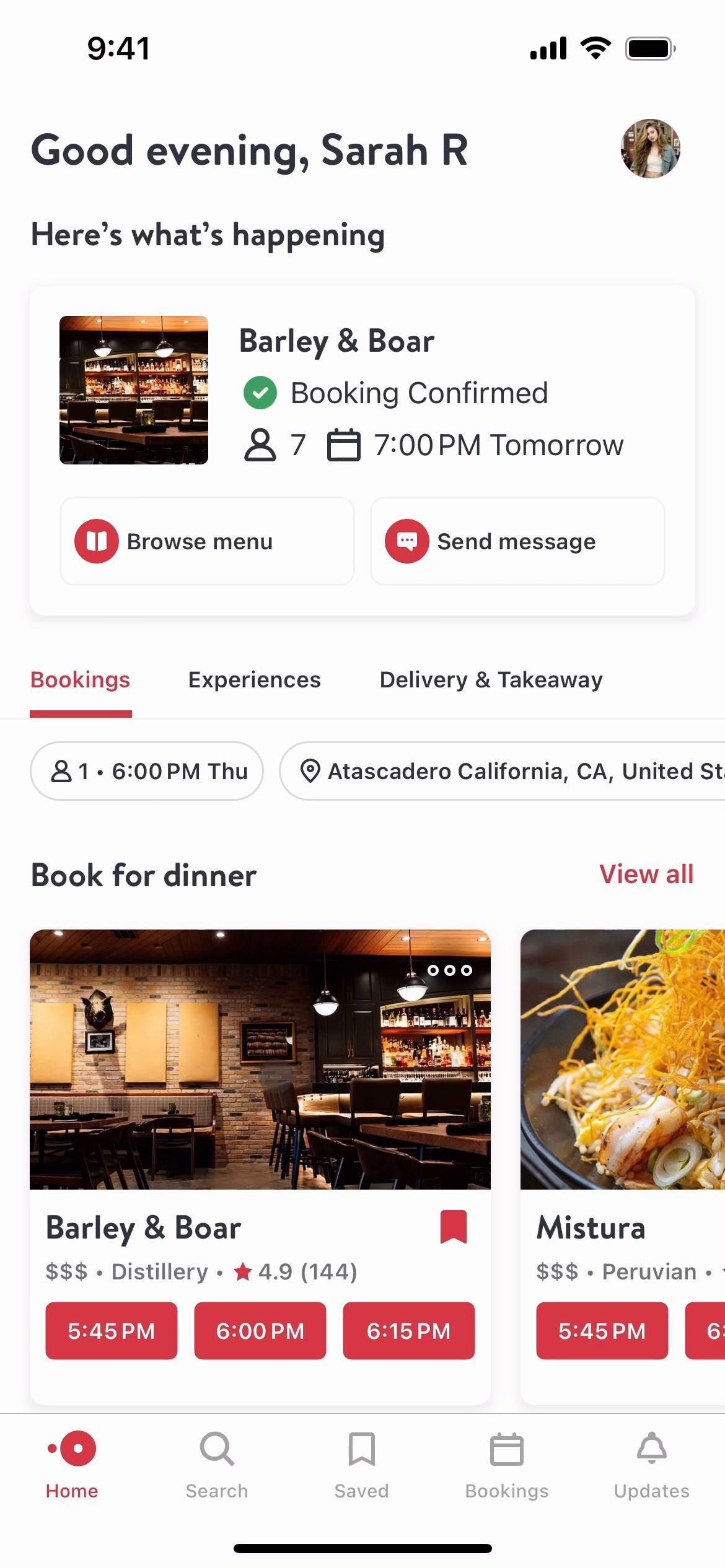This screenshot has width=725, height=1568.
Task: Remove Barley & Boar from saved
Action: [x=453, y=1227]
